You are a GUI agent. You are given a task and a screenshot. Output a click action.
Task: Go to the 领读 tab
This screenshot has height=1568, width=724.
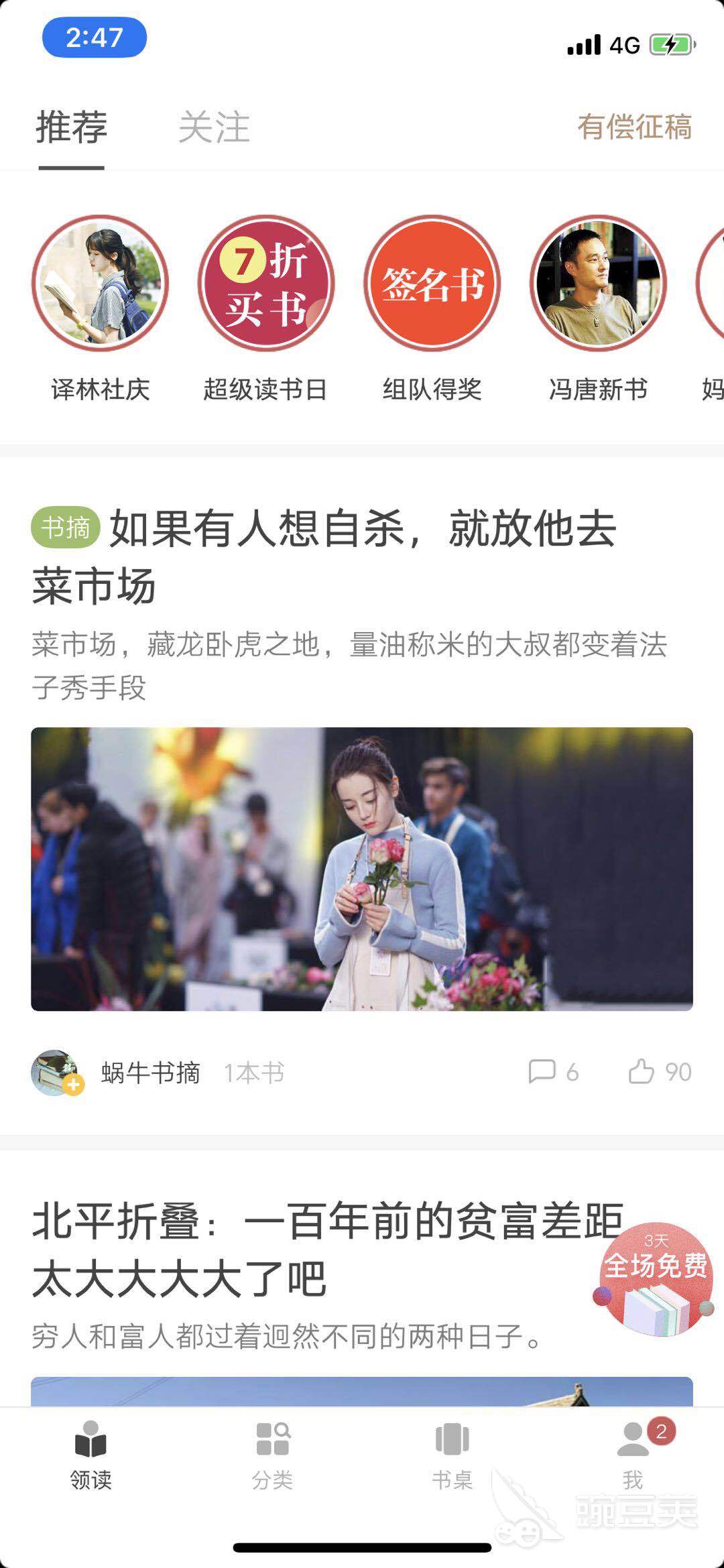pyautogui.click(x=90, y=1453)
